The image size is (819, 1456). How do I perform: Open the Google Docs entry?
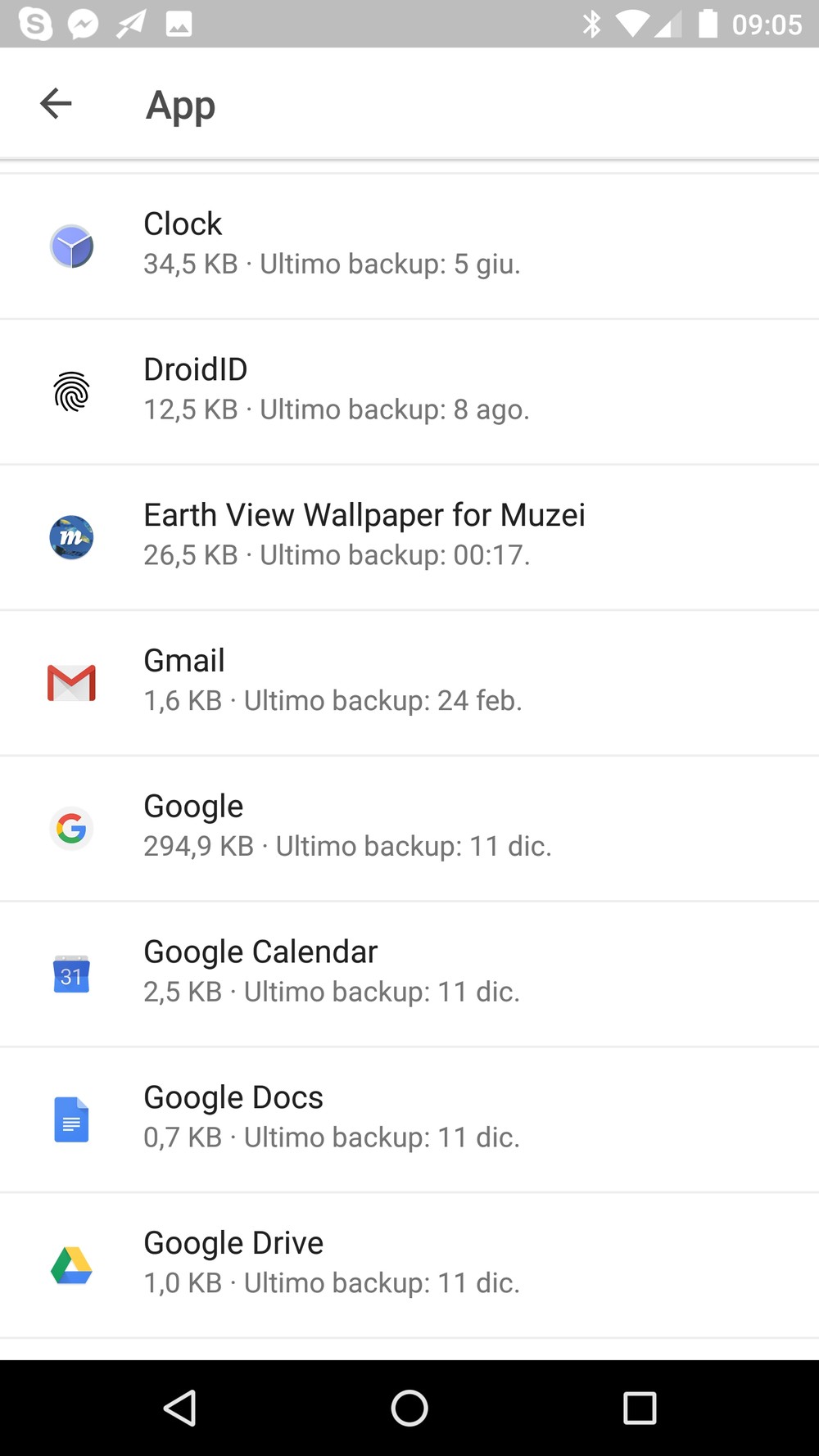point(409,1120)
